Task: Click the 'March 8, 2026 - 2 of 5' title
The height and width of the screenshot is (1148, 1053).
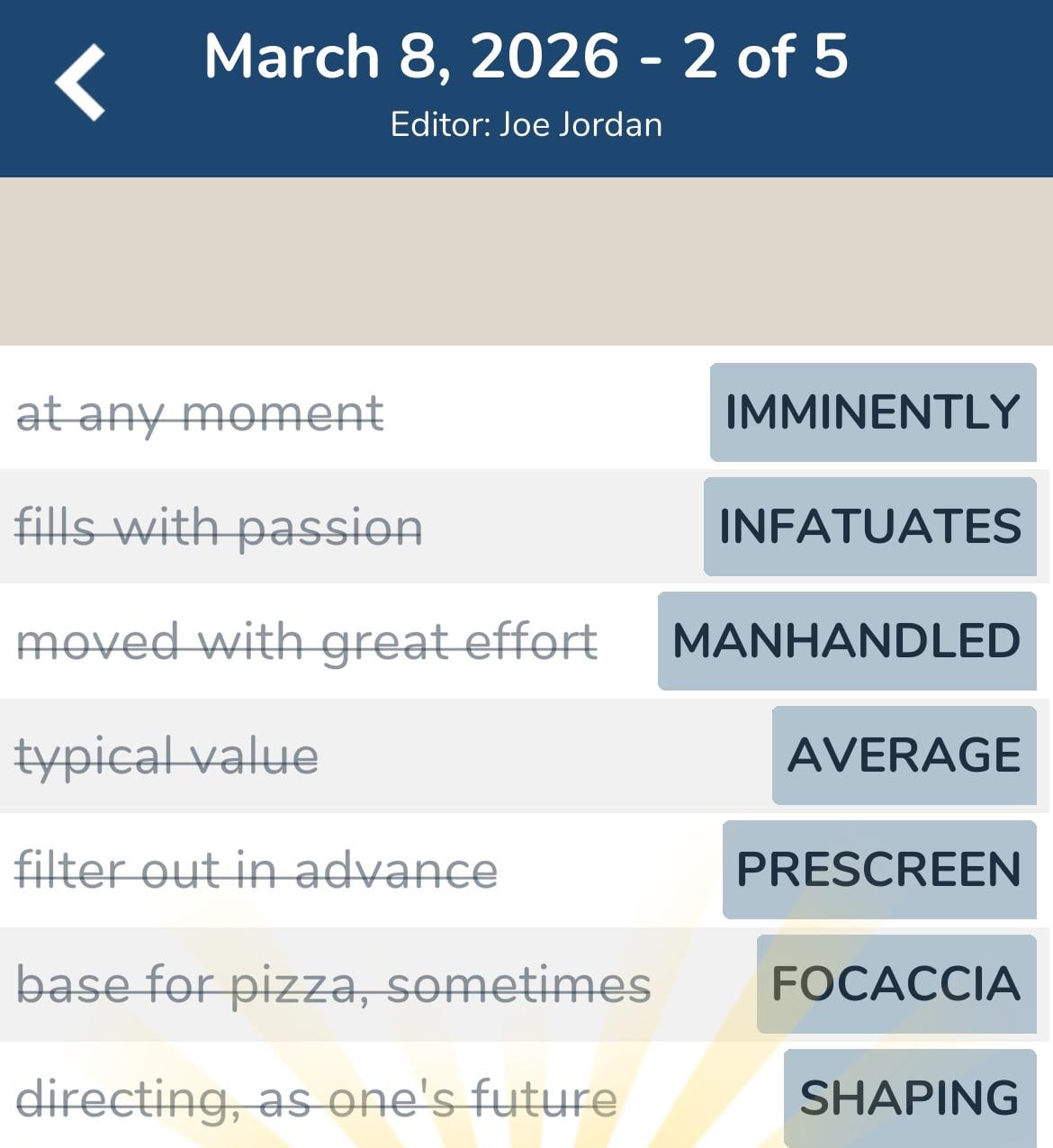Action: tap(526, 56)
